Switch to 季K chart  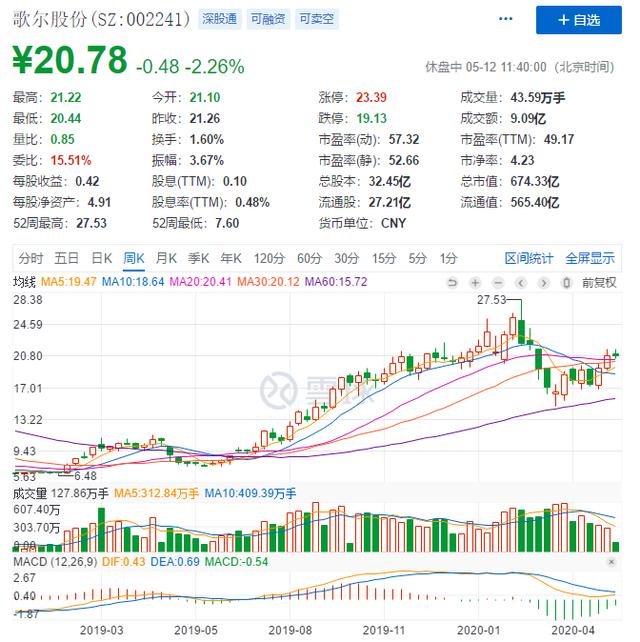(x=200, y=257)
